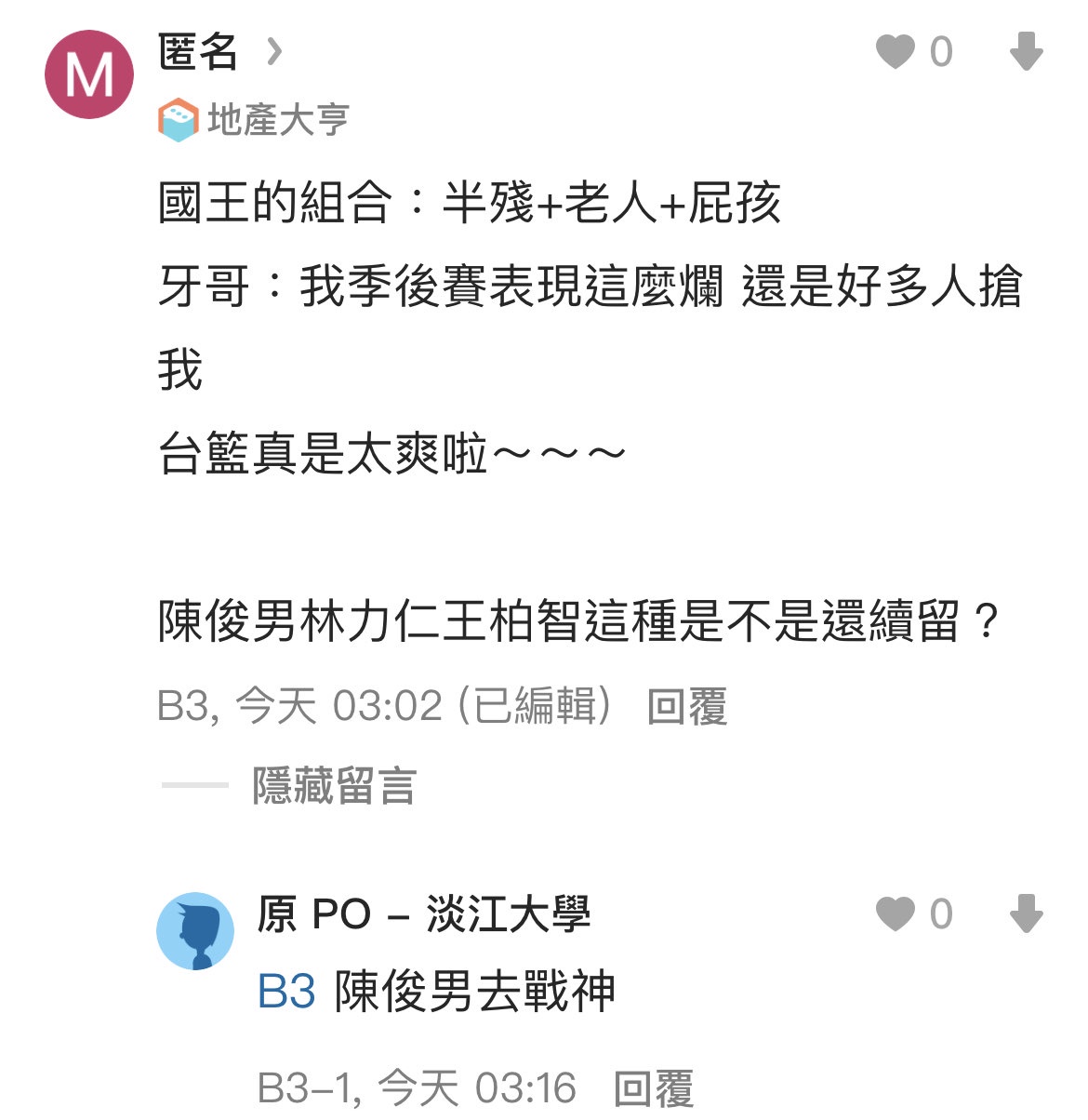Collapse replies with 隱藏留言
Screen dimensions: 1088x1120
pos(333,786)
